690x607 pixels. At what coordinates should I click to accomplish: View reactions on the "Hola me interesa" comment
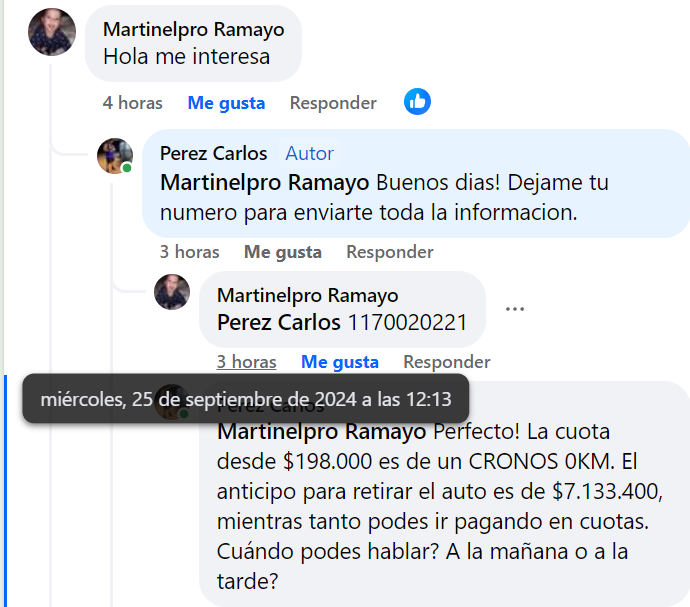point(417,101)
